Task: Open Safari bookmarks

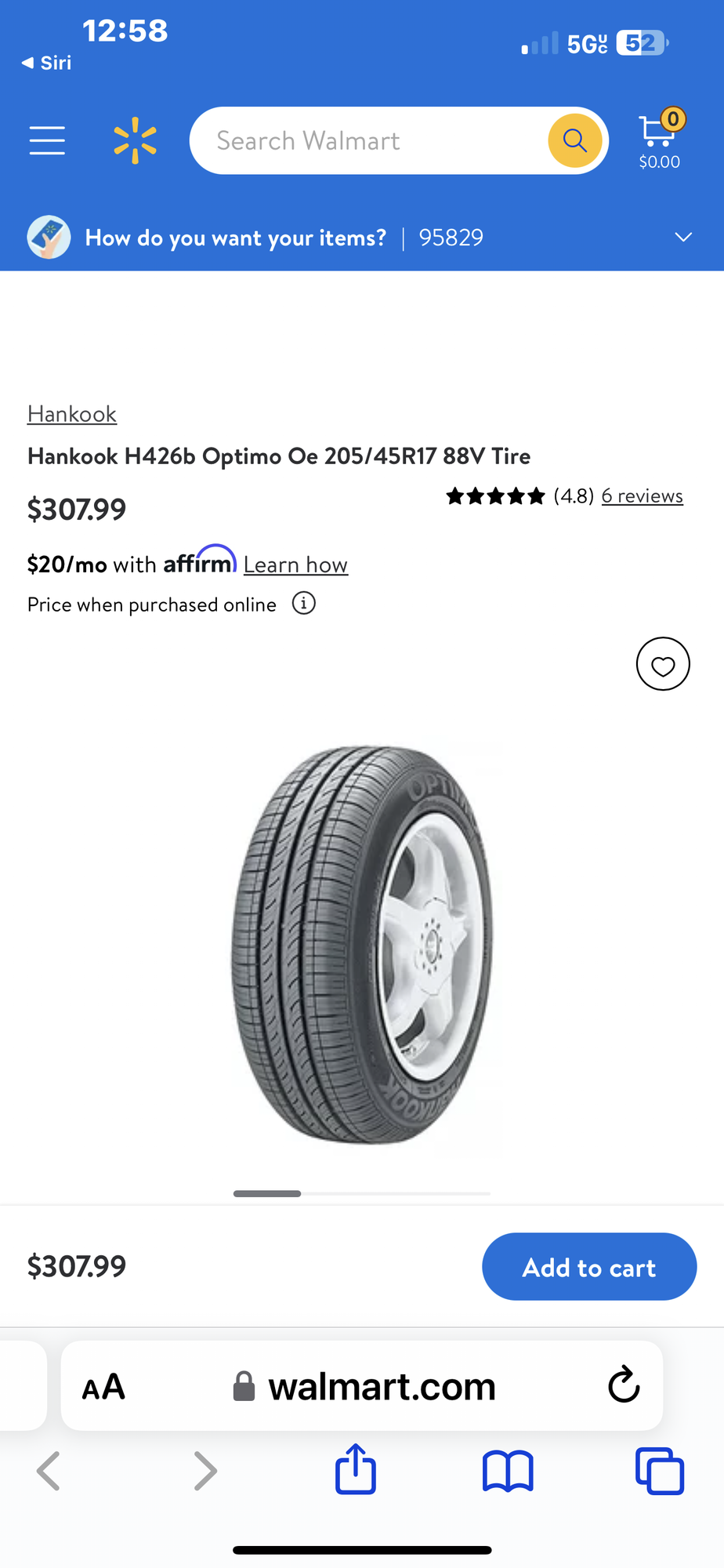Action: coord(508,1471)
